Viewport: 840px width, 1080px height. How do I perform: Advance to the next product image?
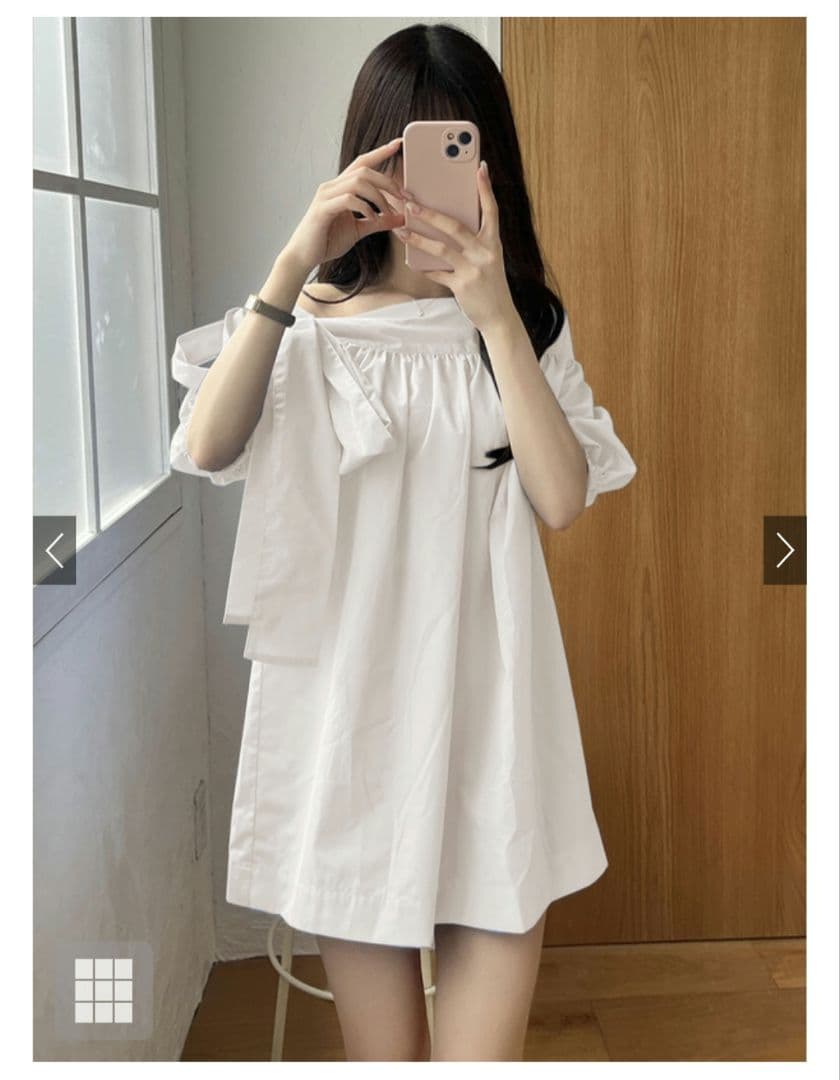point(784,550)
